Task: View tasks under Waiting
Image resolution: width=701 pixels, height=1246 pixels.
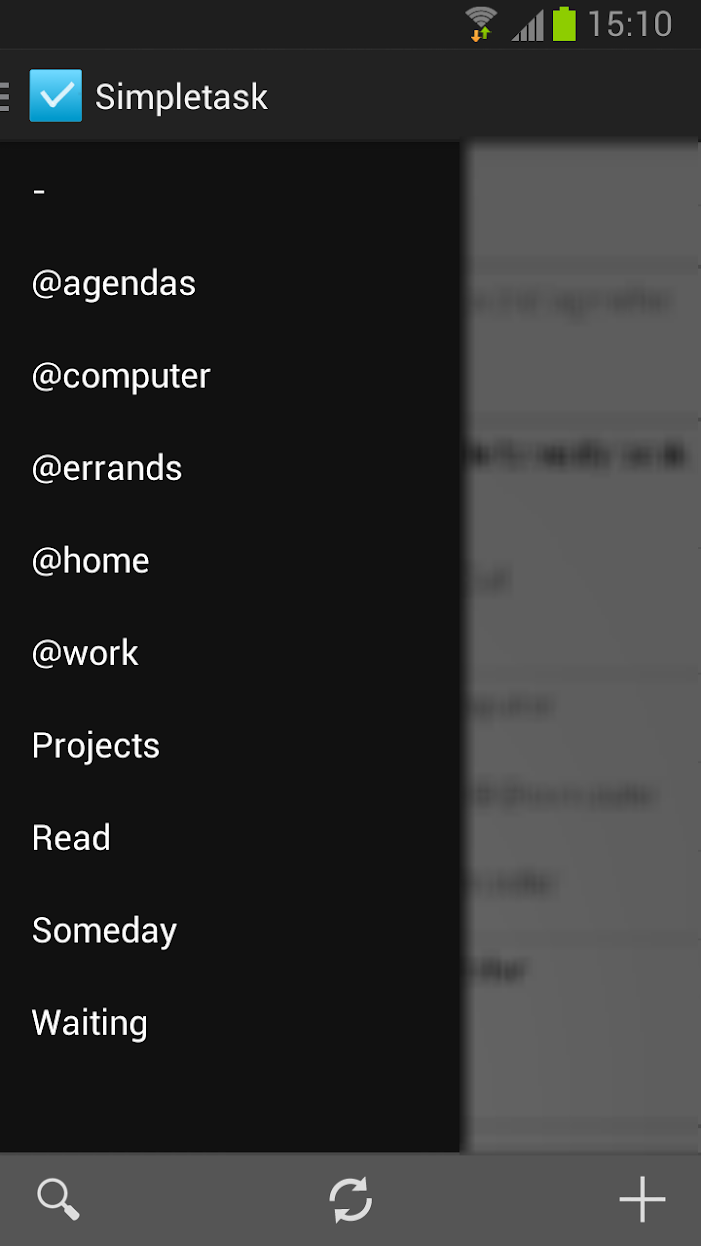Action: click(x=230, y=1022)
